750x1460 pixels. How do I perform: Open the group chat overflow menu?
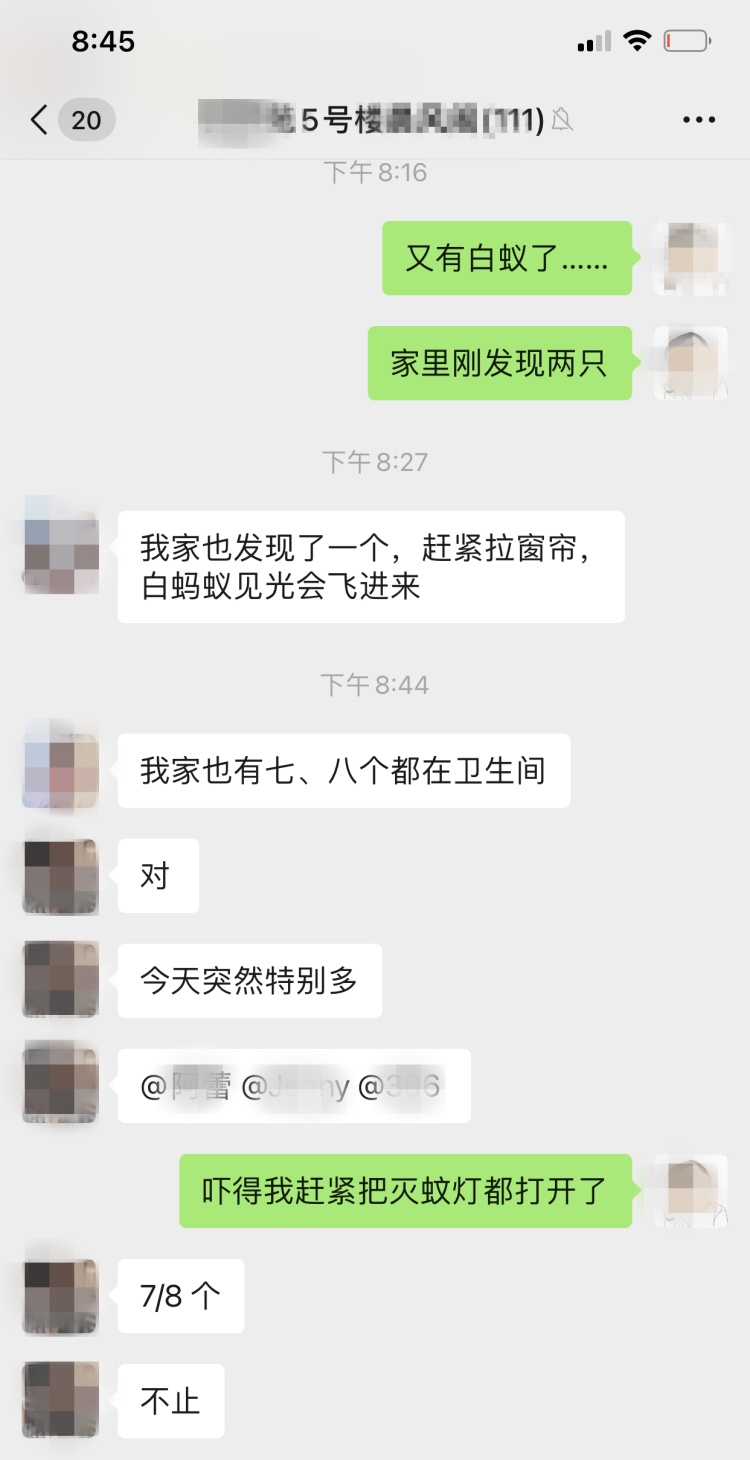click(699, 121)
